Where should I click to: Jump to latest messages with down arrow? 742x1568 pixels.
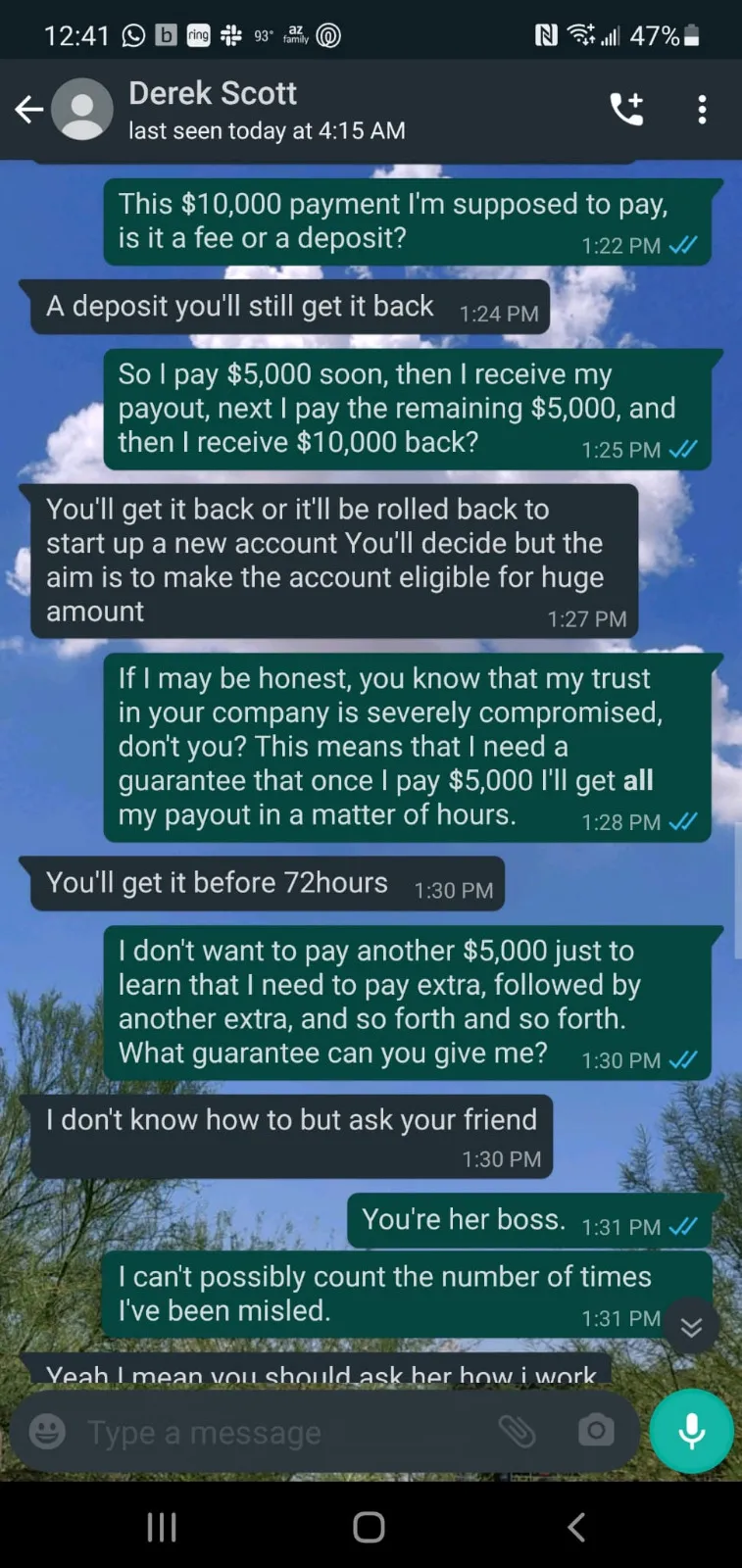691,1327
